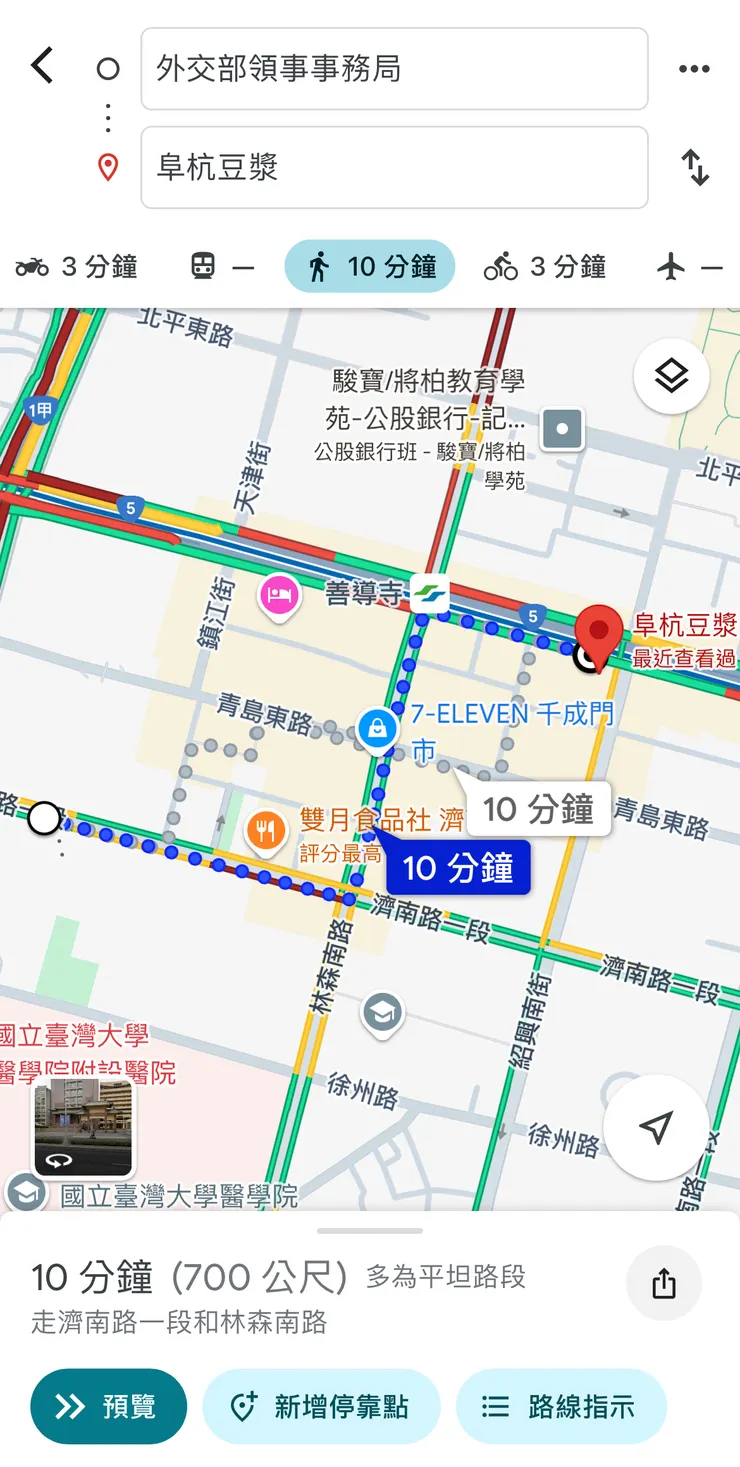Open the 路線指示 step-by-step directions

tap(561, 1406)
